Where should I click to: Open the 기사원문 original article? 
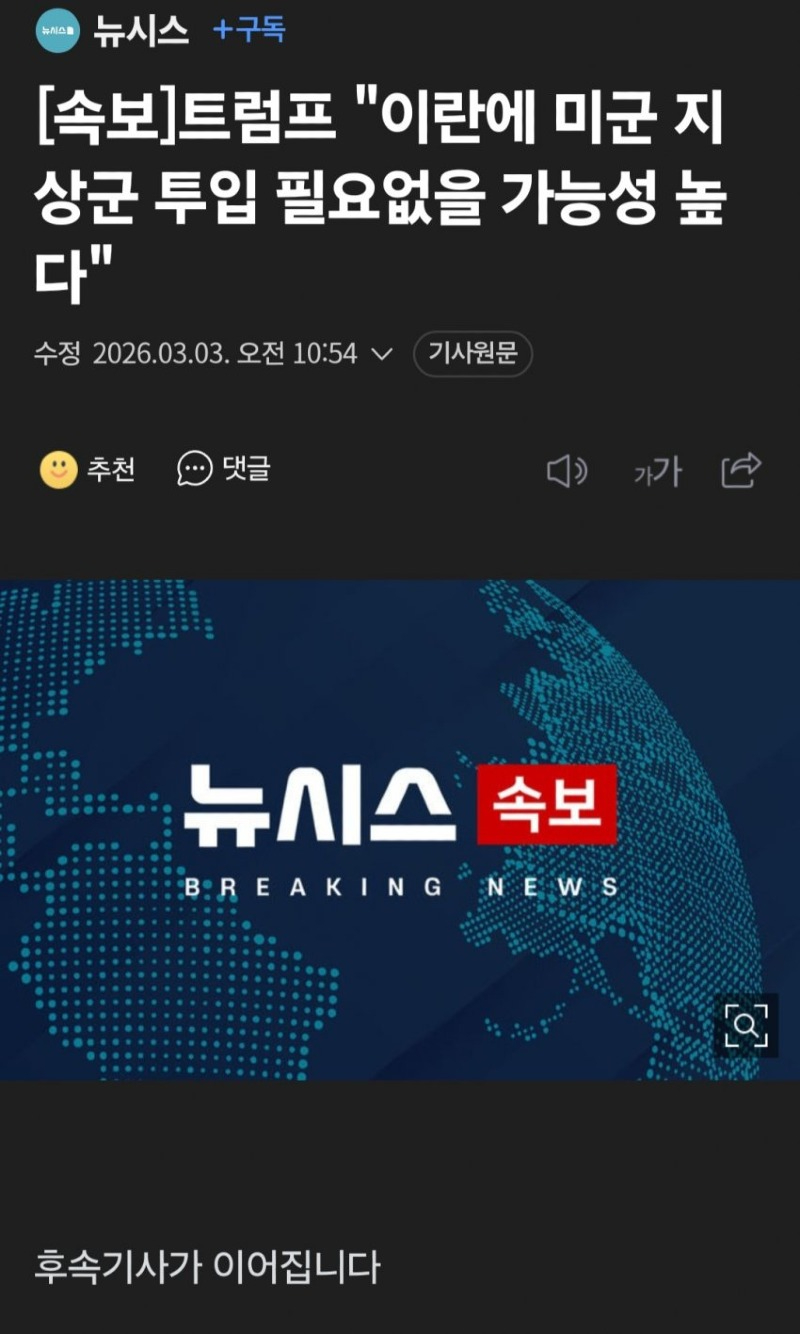coord(472,354)
